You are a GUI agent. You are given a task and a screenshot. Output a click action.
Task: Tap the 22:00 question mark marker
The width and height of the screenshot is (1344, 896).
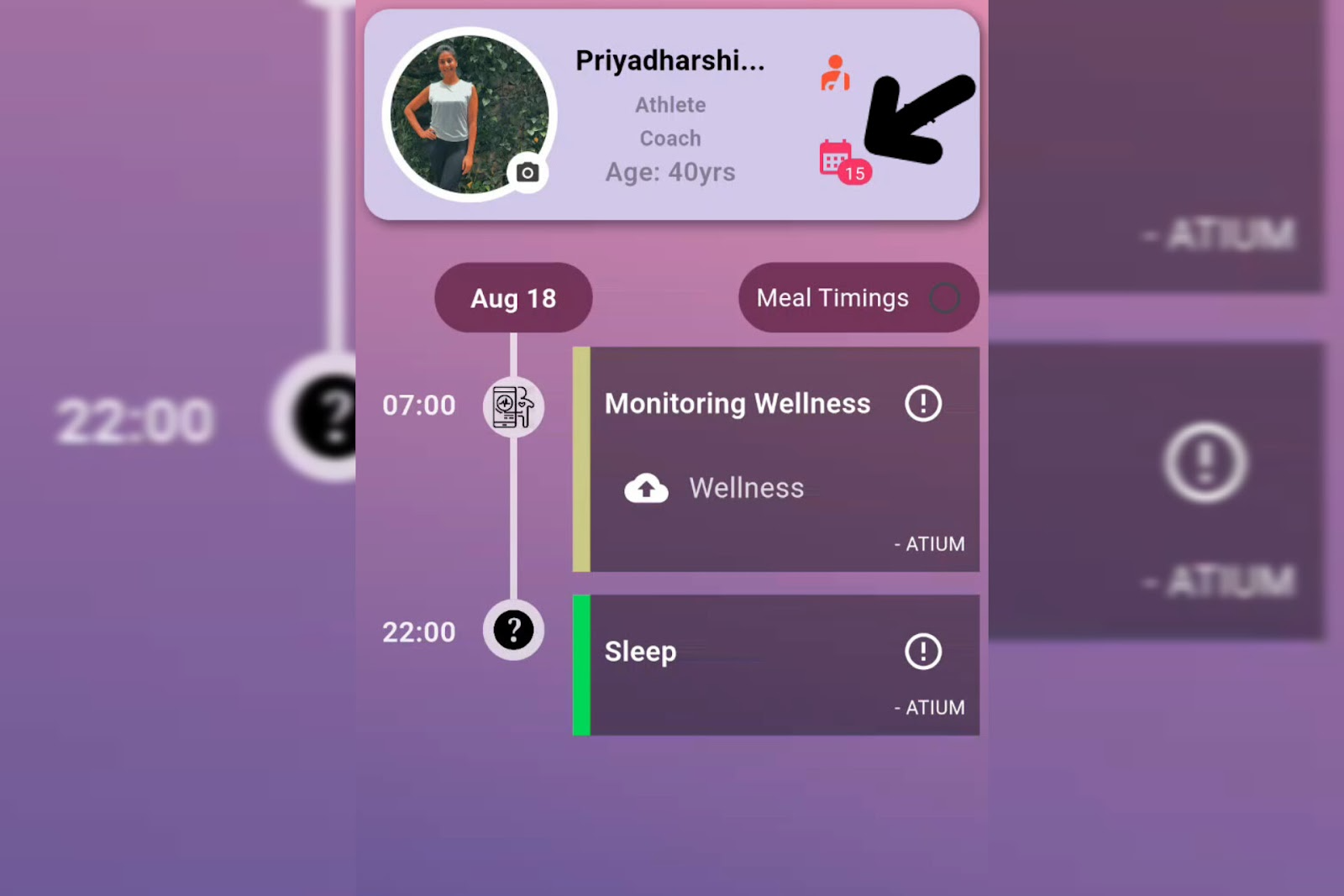click(x=513, y=630)
